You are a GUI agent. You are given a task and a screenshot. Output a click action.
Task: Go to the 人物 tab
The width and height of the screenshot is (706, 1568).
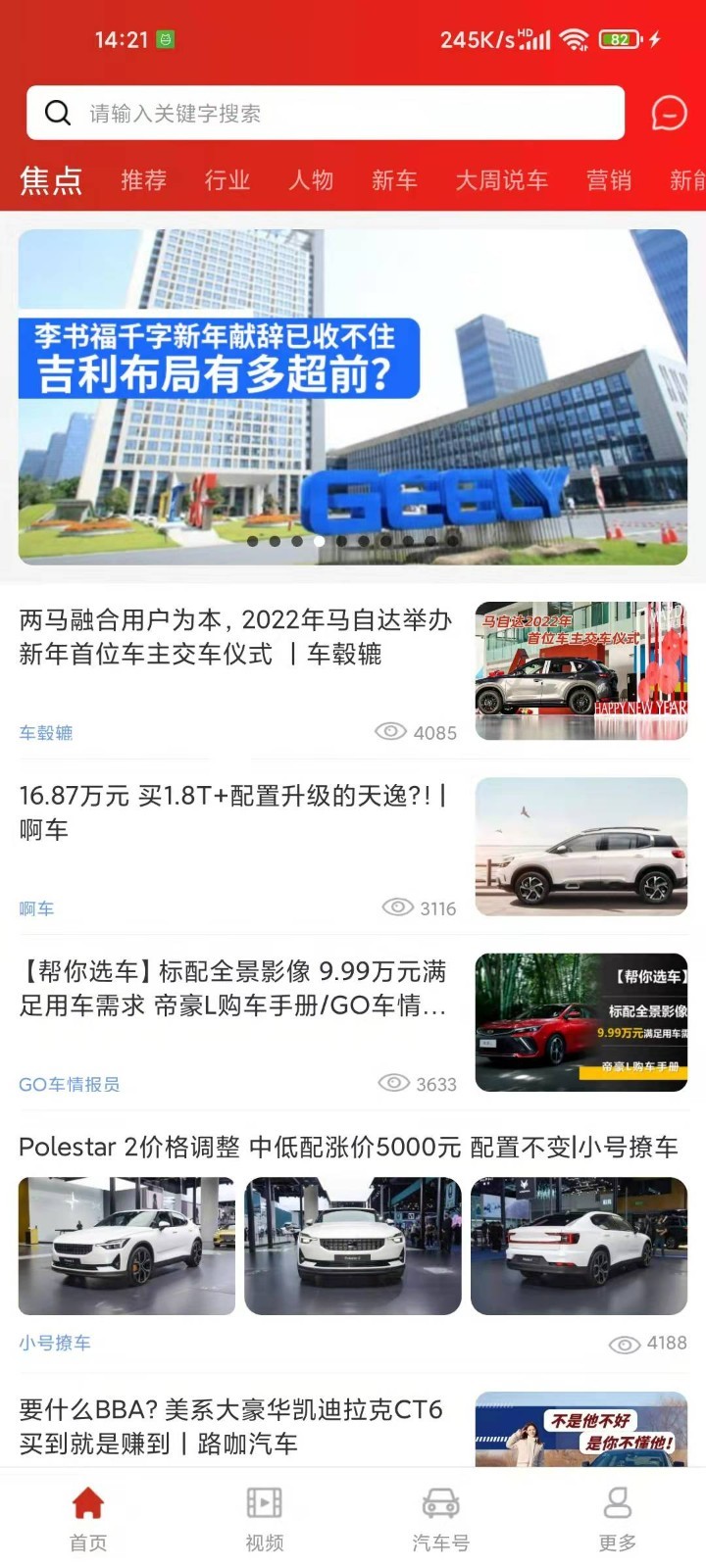coord(311,180)
